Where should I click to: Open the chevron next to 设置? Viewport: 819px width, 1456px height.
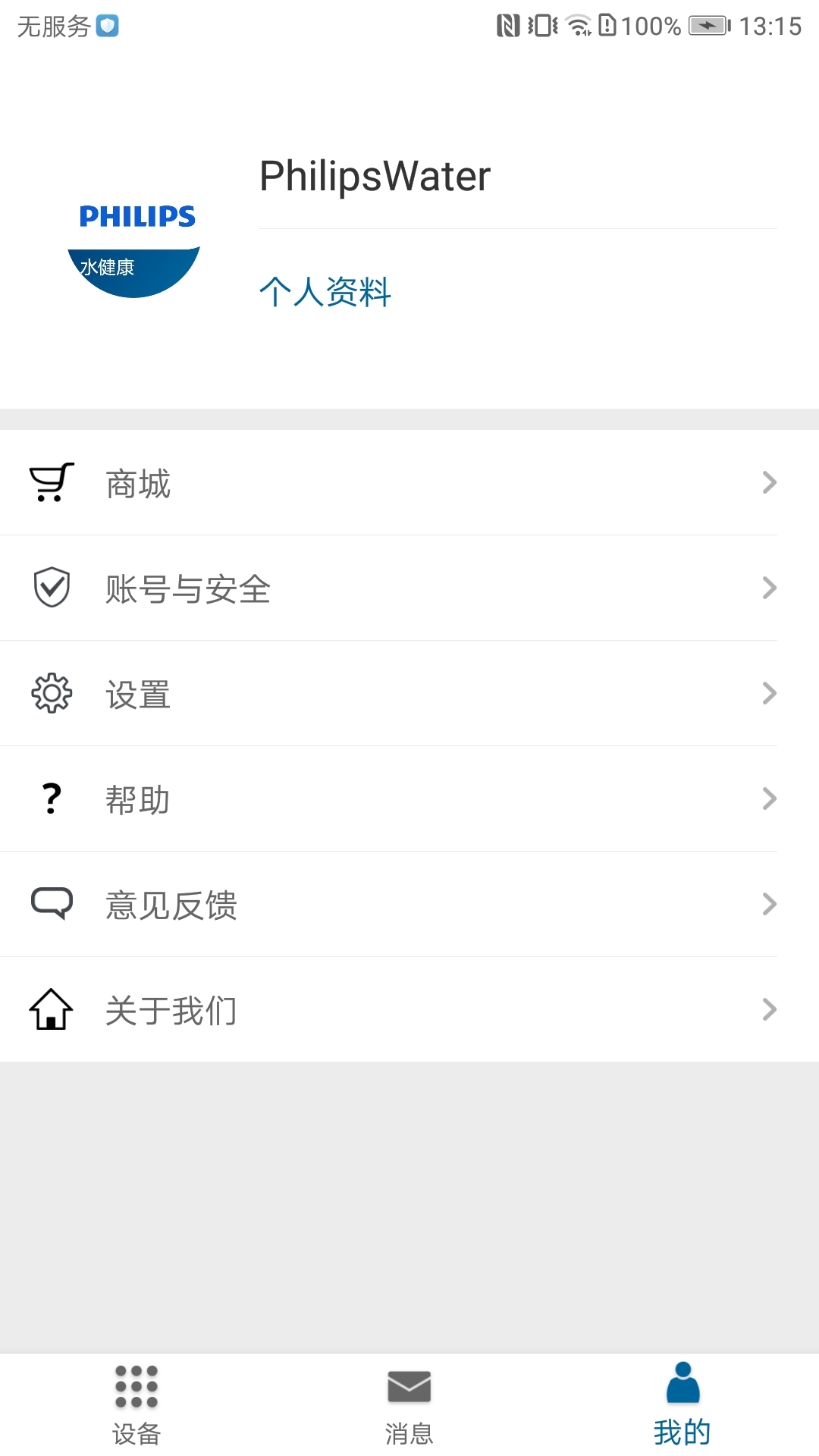(770, 693)
